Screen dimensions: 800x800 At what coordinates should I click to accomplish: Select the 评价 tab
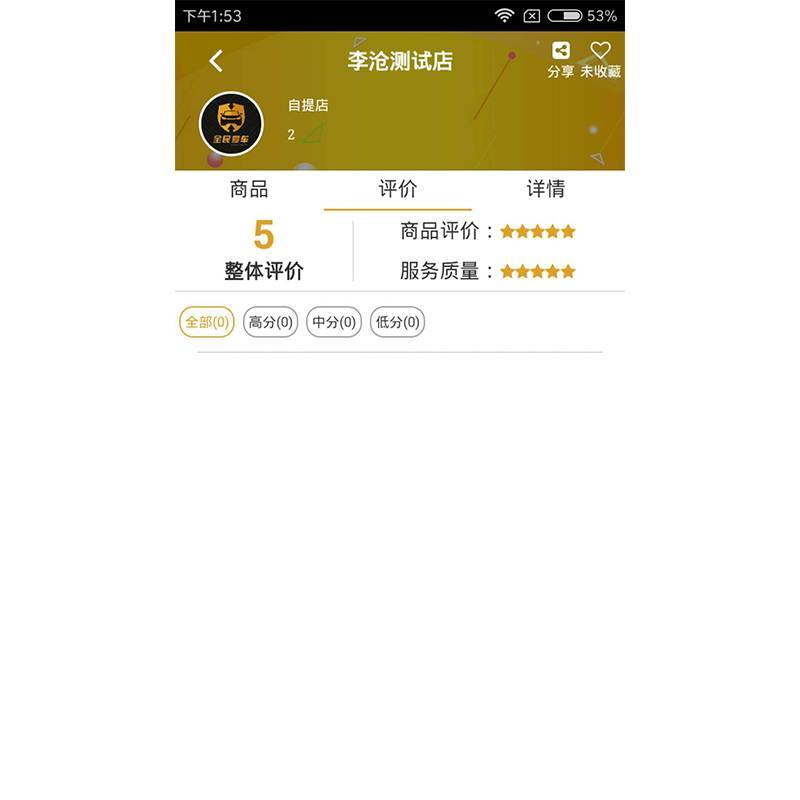coord(398,190)
